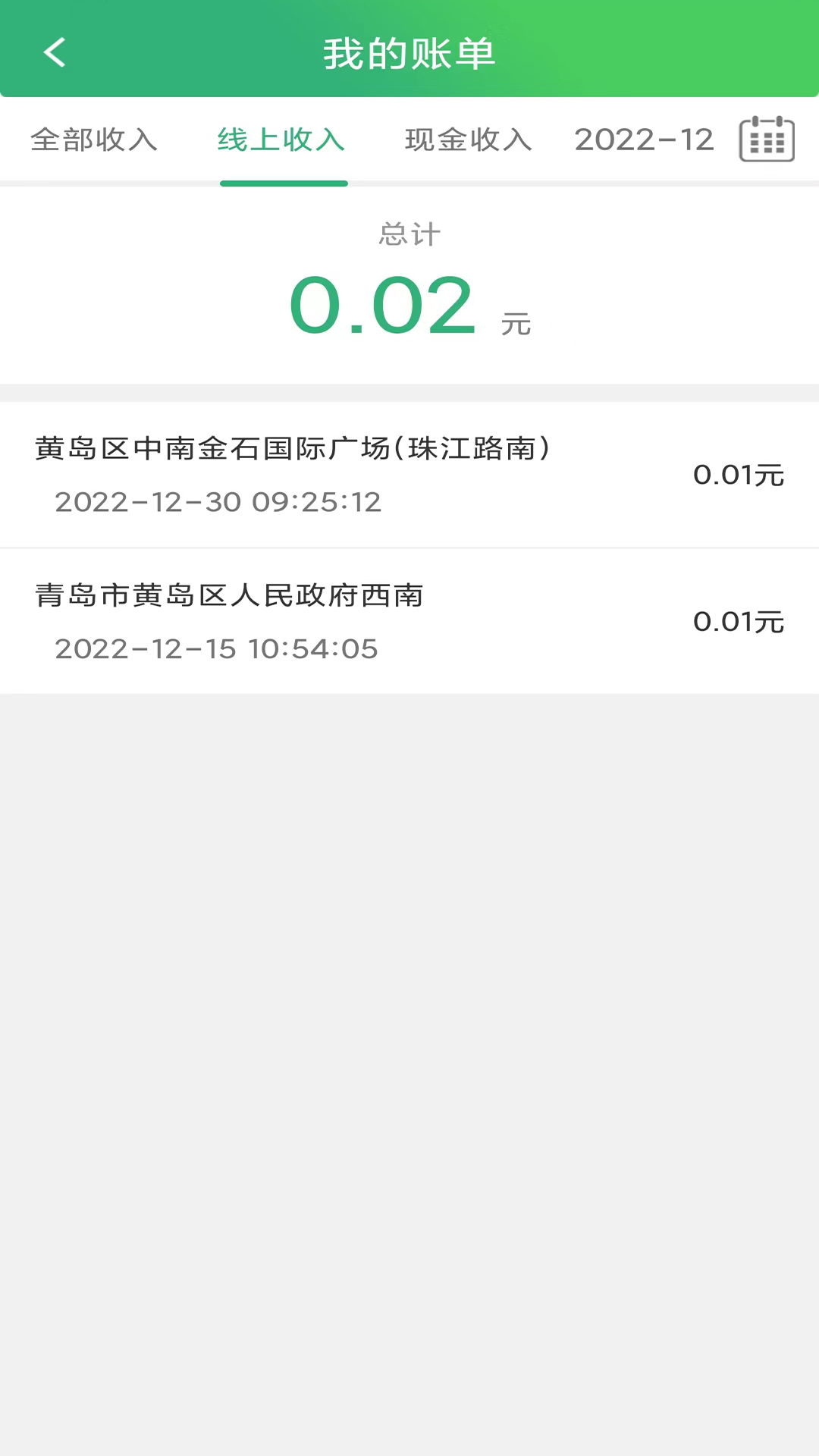Tap the 0.01元 amount of the first record

[x=739, y=475]
